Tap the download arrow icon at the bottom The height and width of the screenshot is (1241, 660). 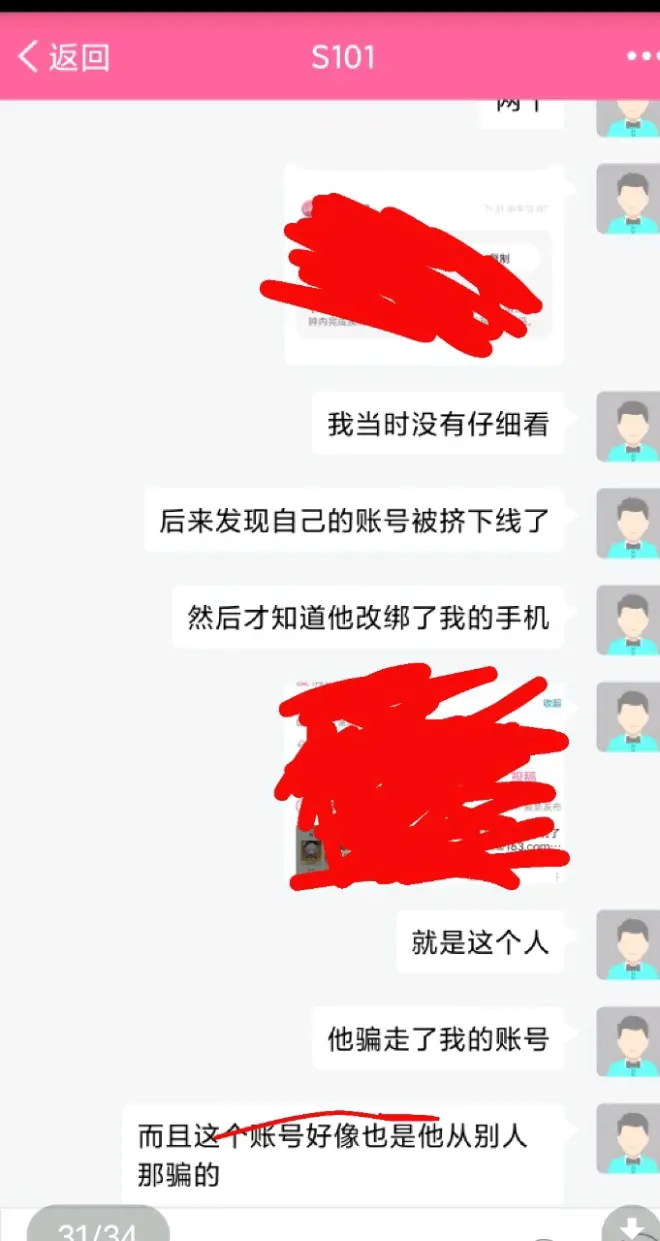631,1226
